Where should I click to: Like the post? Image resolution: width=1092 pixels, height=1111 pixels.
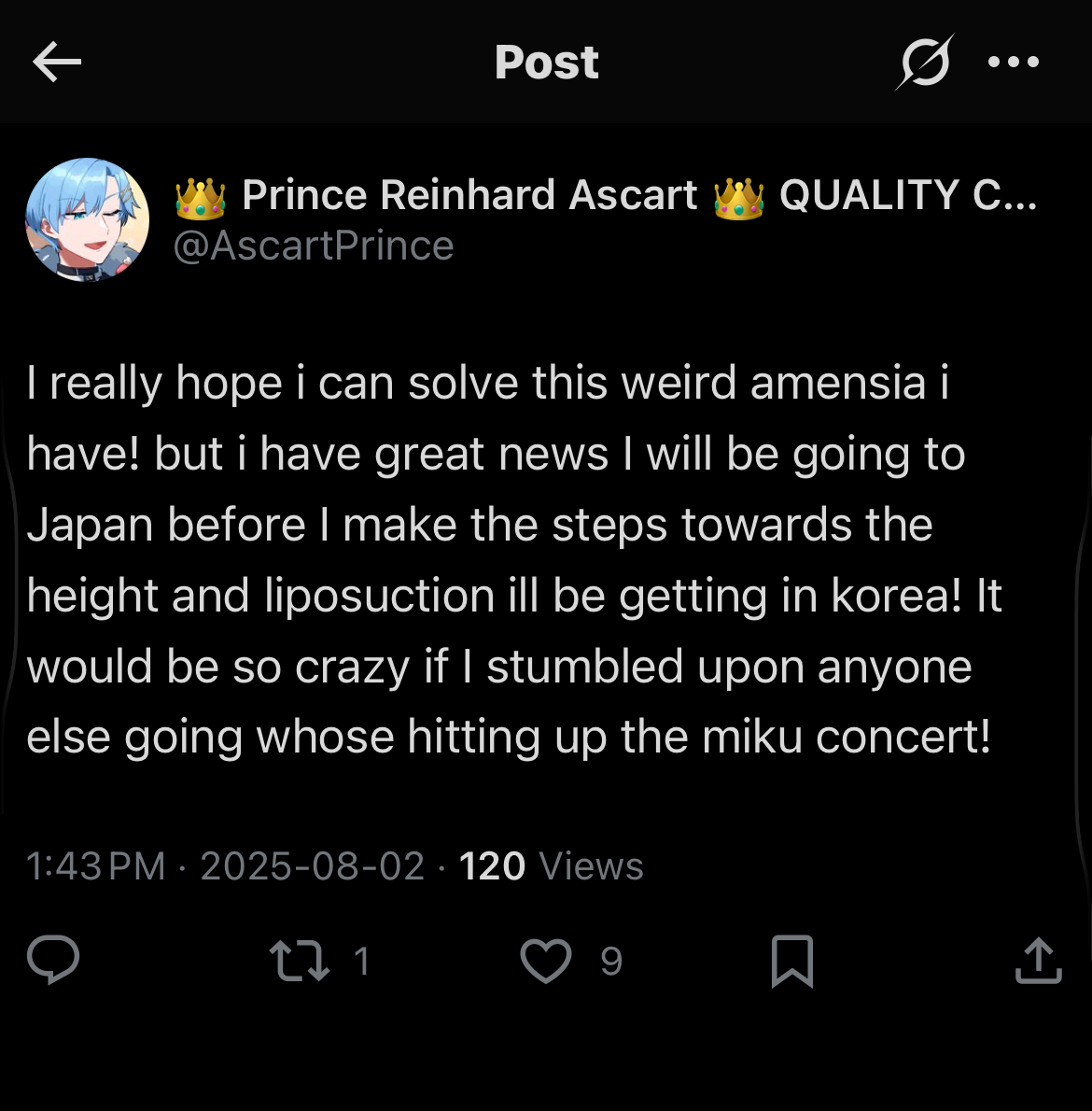546,961
